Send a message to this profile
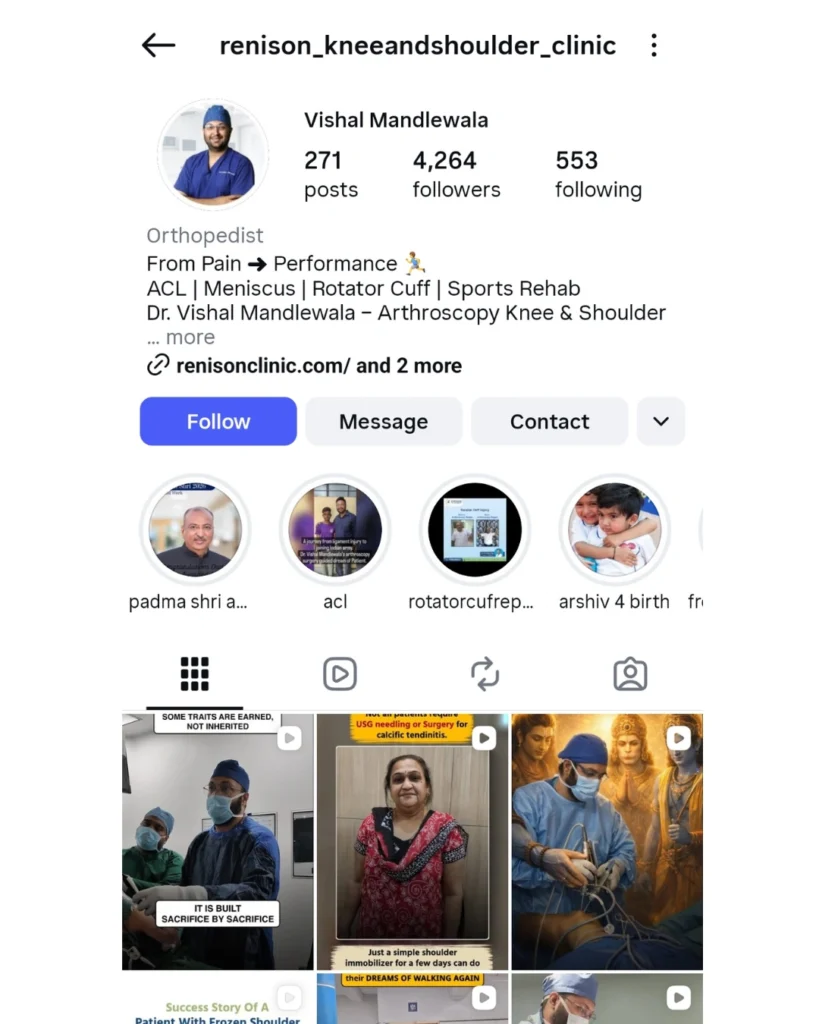 383,421
